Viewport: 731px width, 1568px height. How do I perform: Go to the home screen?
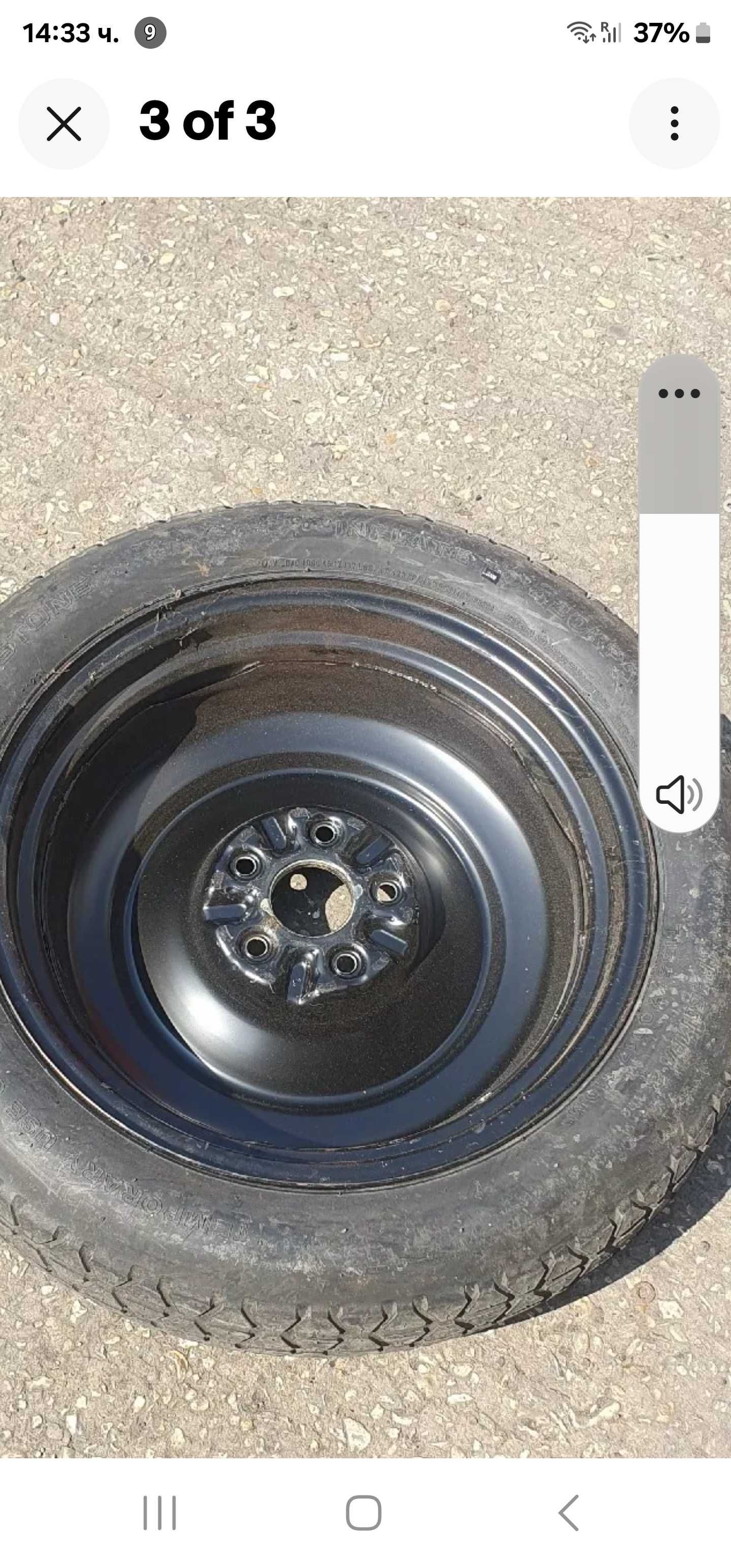pos(363,1513)
